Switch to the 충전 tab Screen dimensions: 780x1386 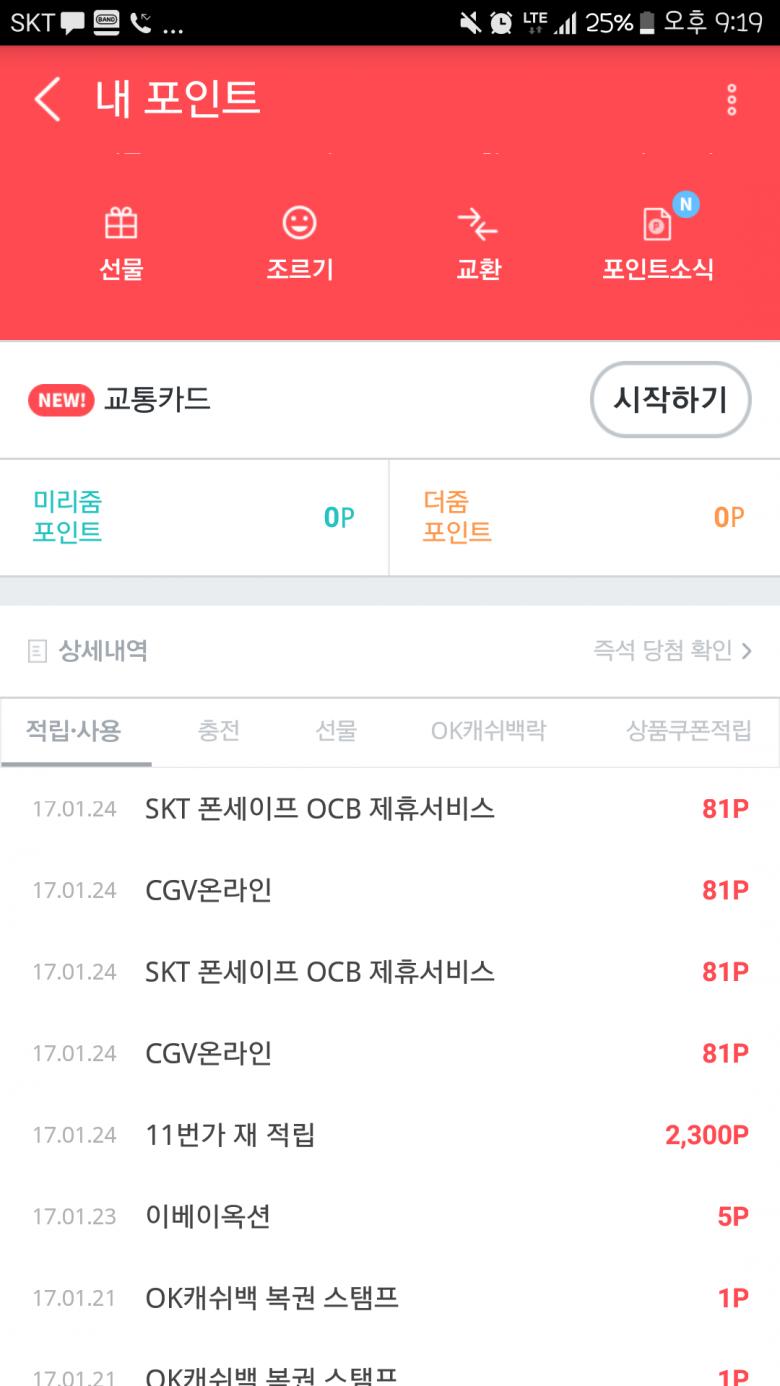point(219,731)
